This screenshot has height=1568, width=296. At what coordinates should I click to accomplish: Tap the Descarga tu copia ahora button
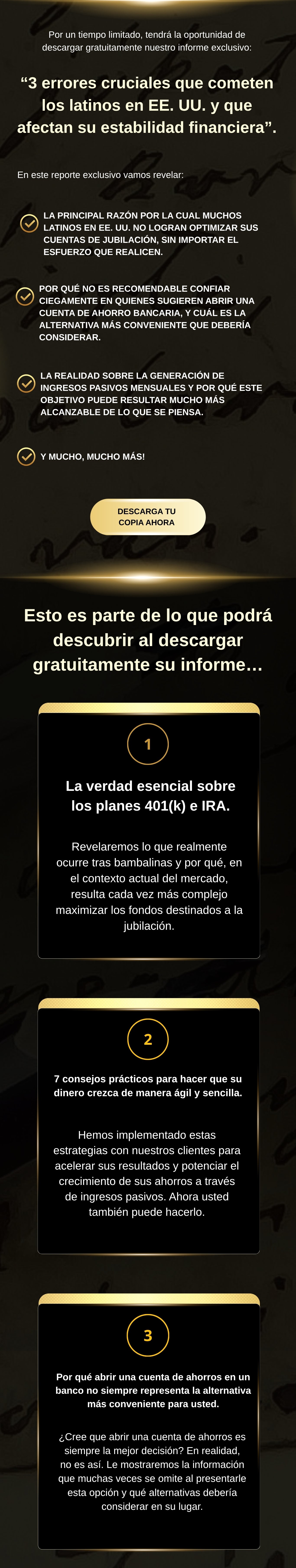148,517
